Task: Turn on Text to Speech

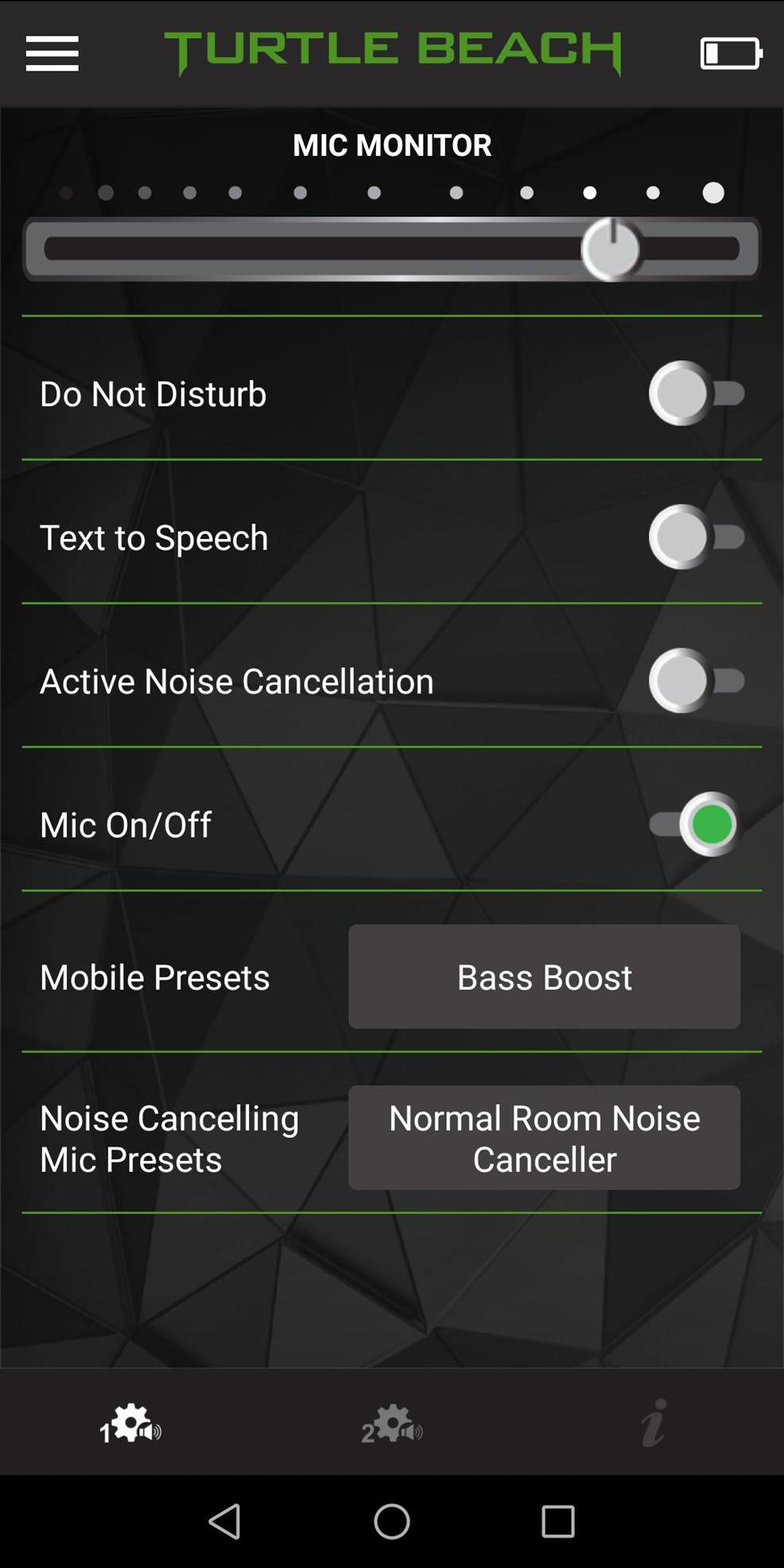Action: [696, 538]
